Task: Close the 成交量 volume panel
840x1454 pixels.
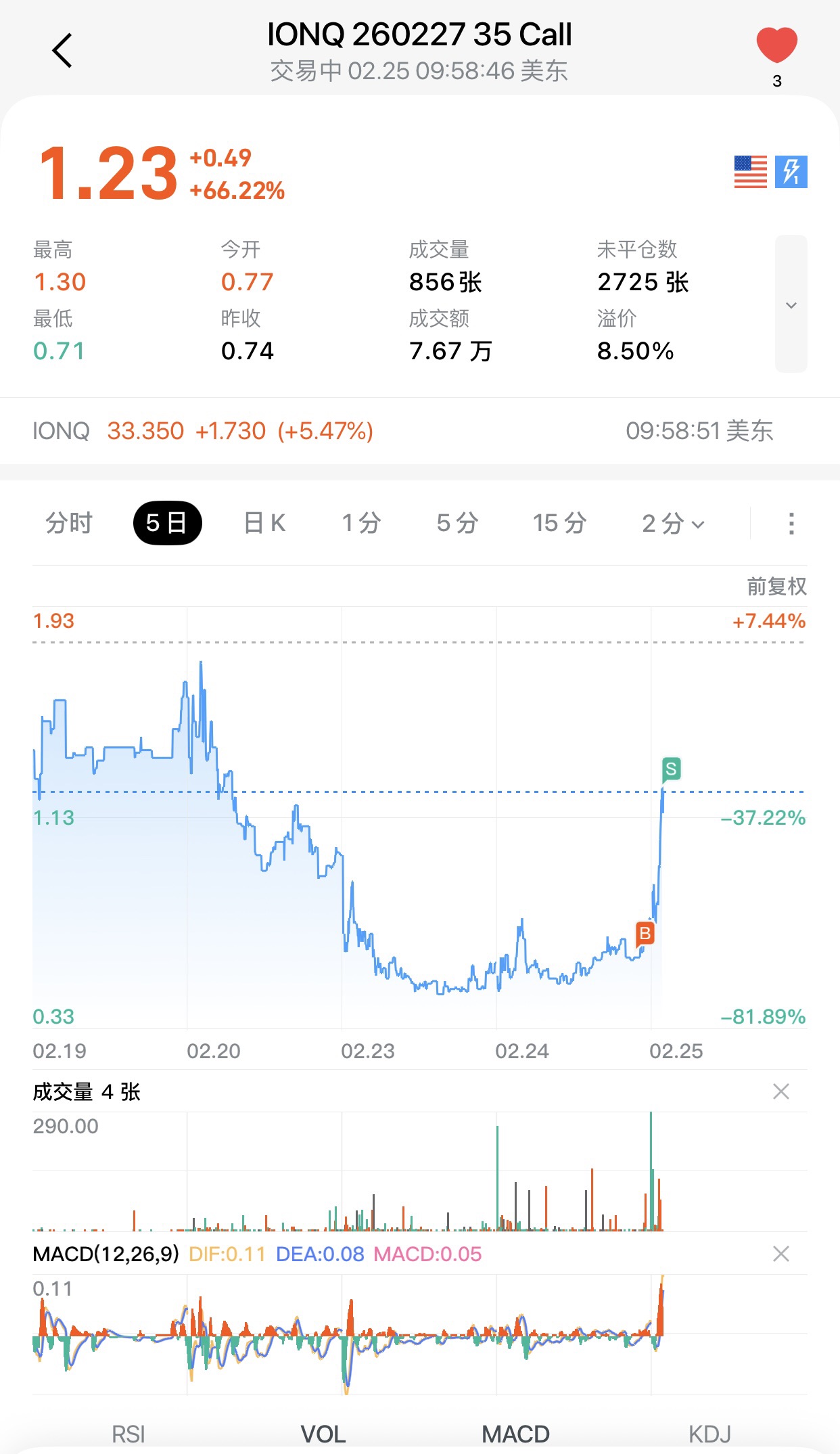Action: [780, 1091]
